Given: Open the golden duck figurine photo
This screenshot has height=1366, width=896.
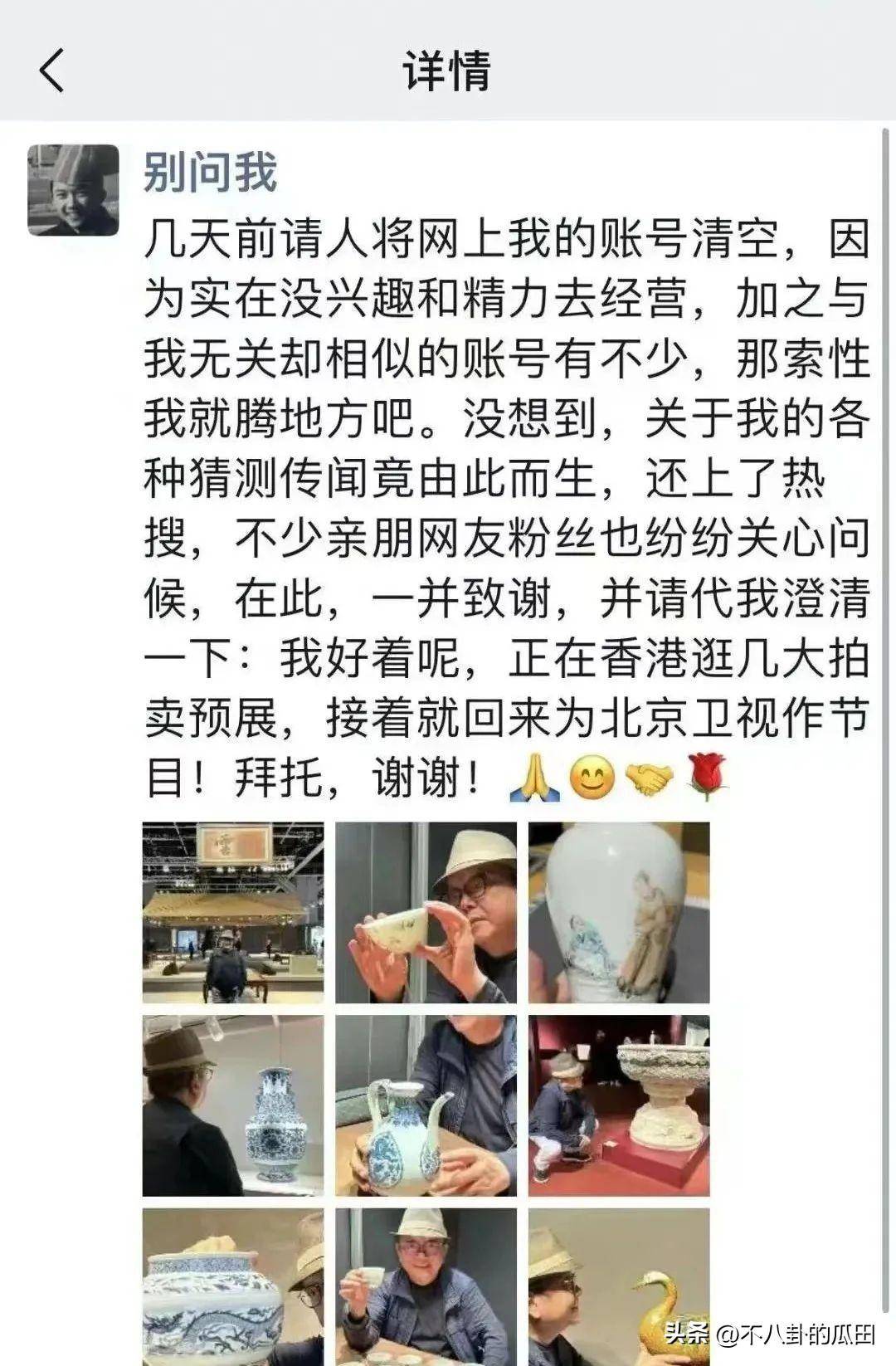Looking at the screenshot, I should 619,1286.
